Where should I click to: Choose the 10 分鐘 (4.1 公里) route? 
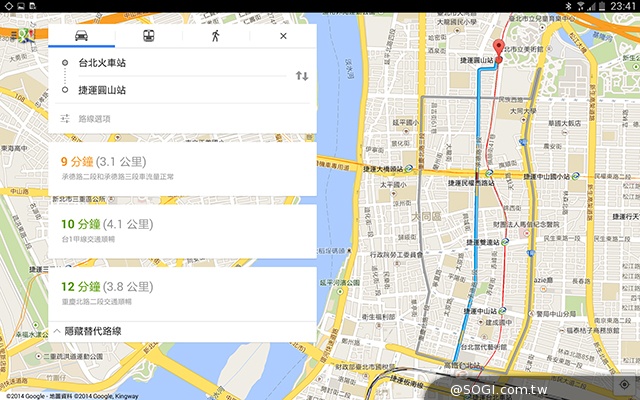[x=182, y=230]
